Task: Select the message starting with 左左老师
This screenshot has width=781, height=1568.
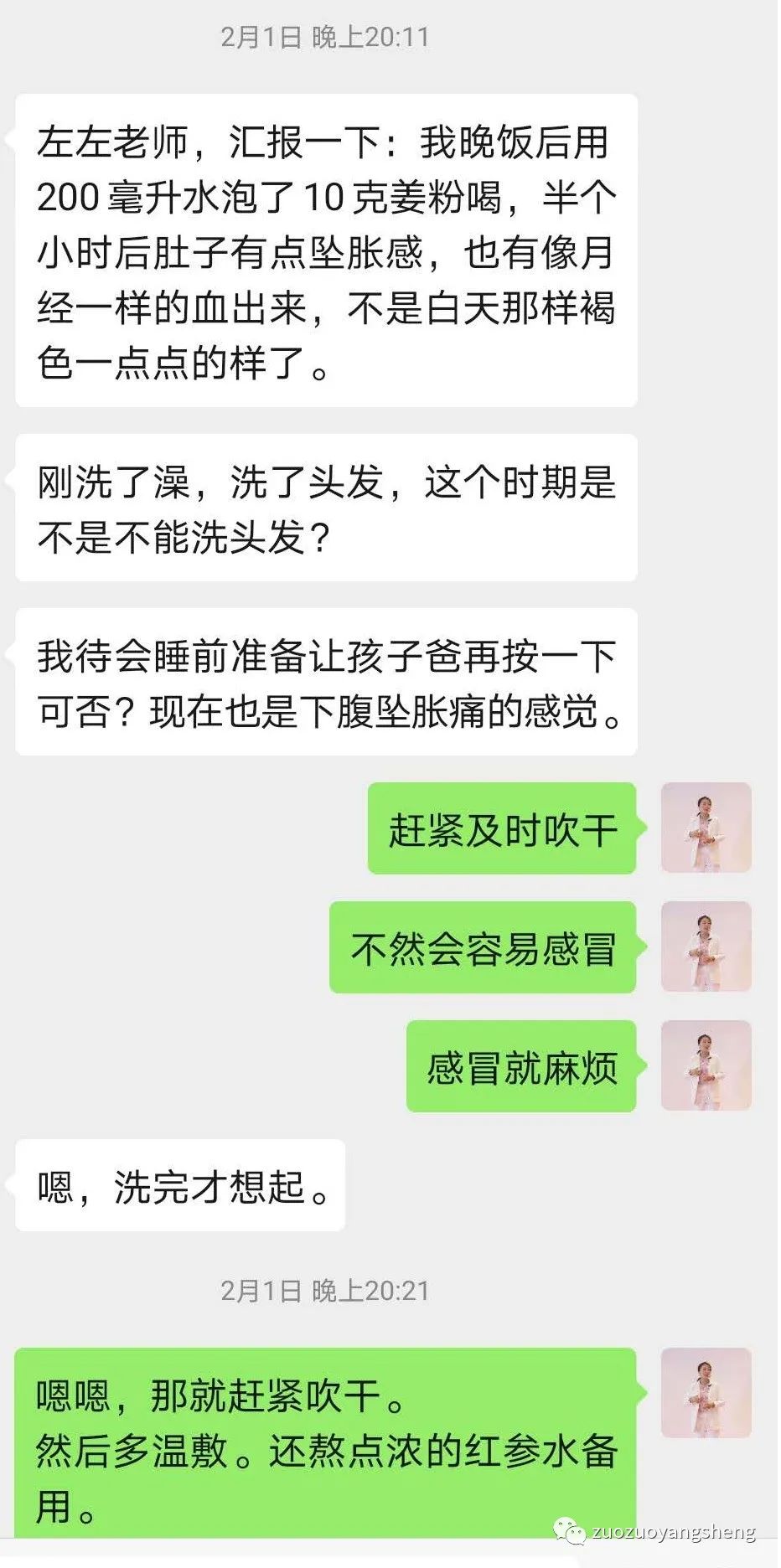Action: [x=327, y=251]
